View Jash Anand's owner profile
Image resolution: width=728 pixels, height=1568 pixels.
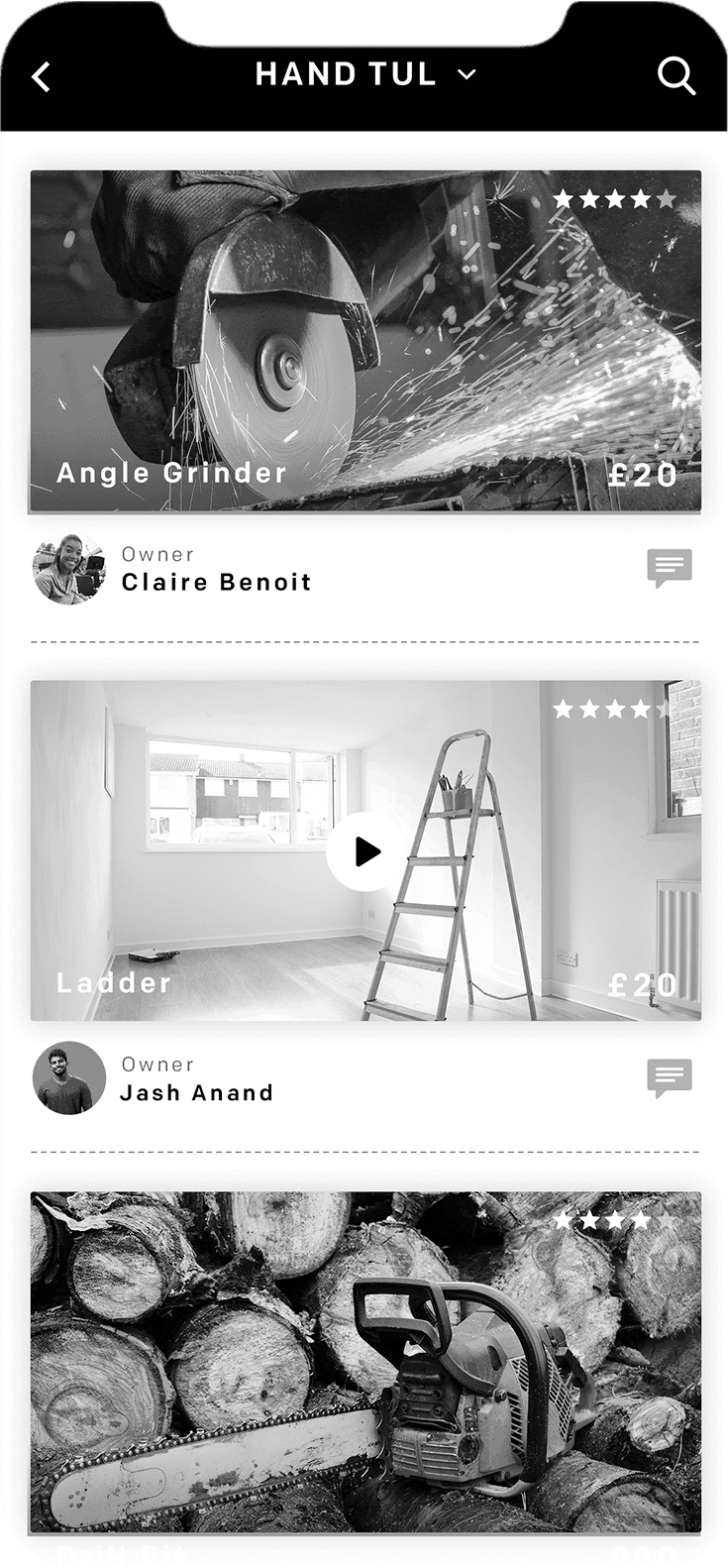coord(69,1078)
